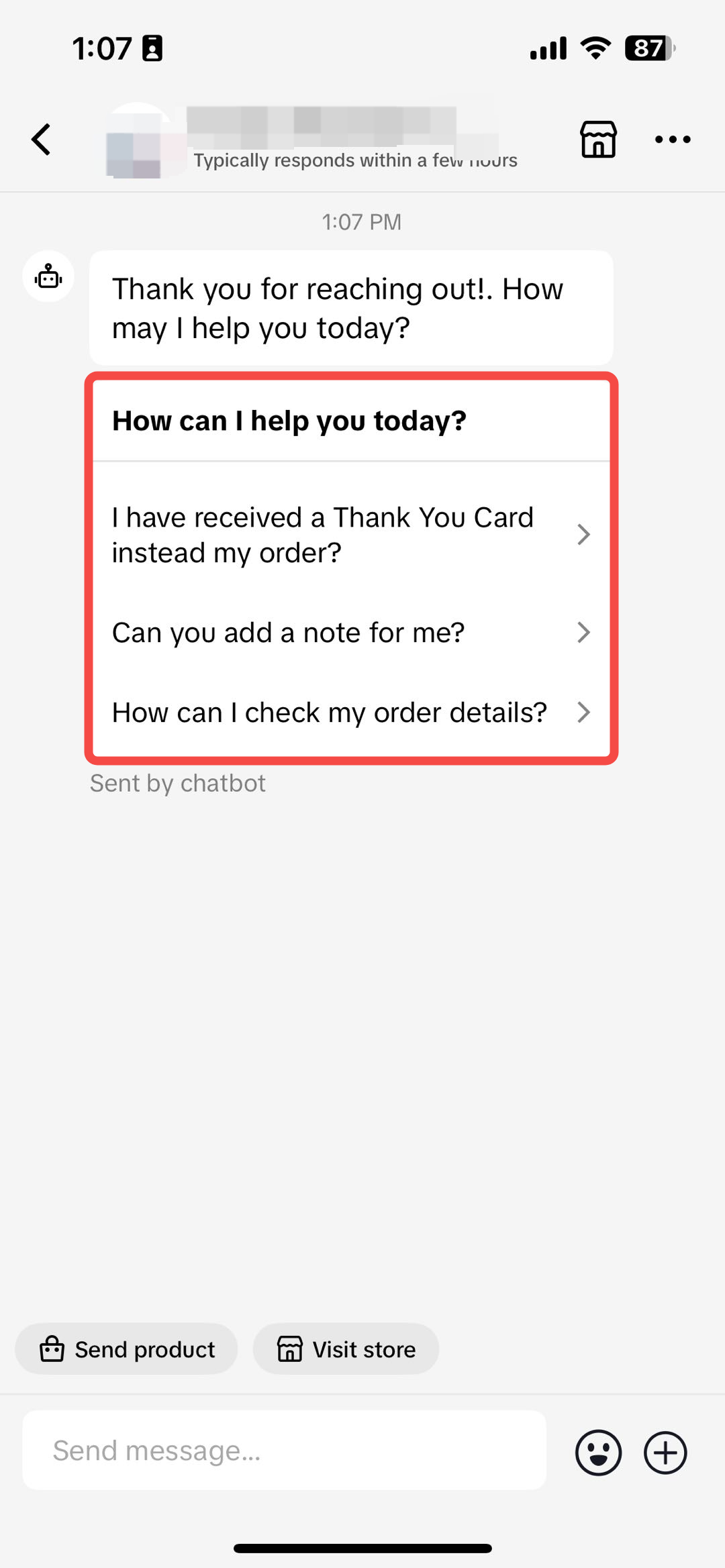Open the store icon in the header
The image size is (725, 1568).
click(x=597, y=140)
